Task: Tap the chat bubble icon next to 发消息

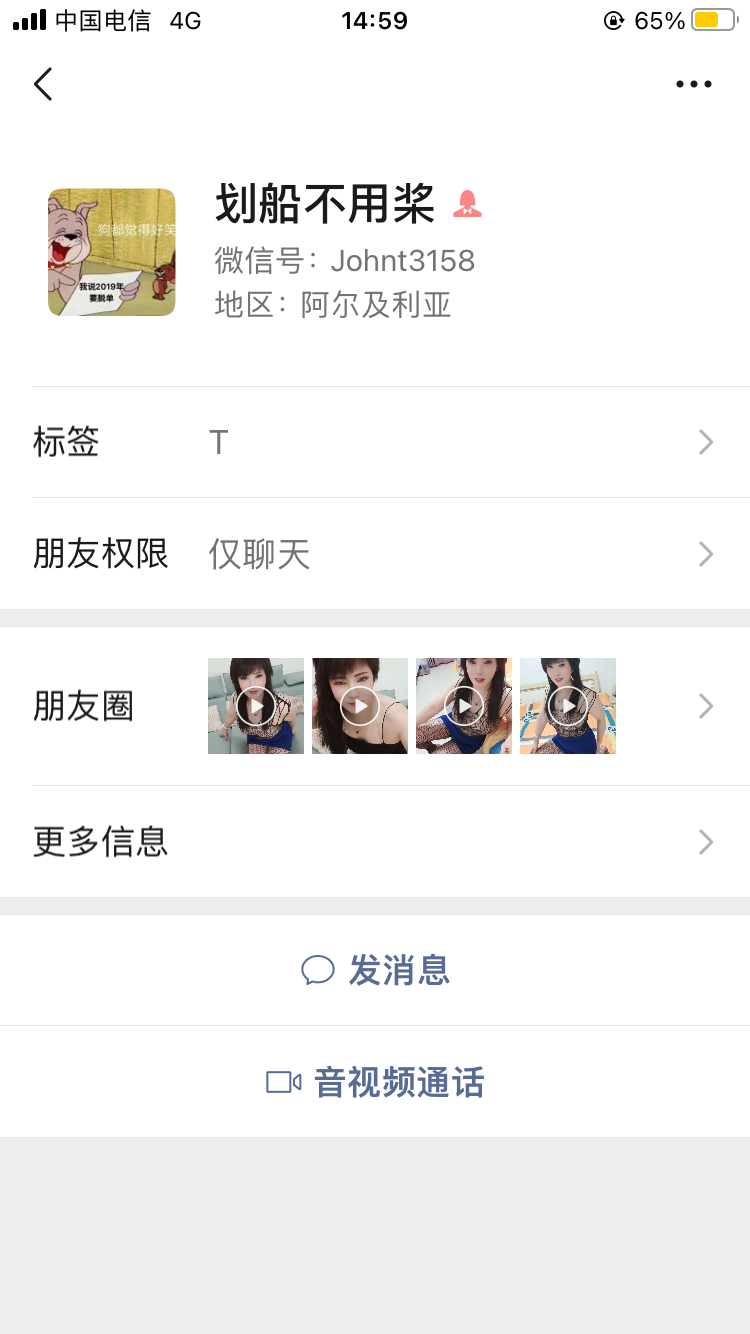Action: [317, 970]
